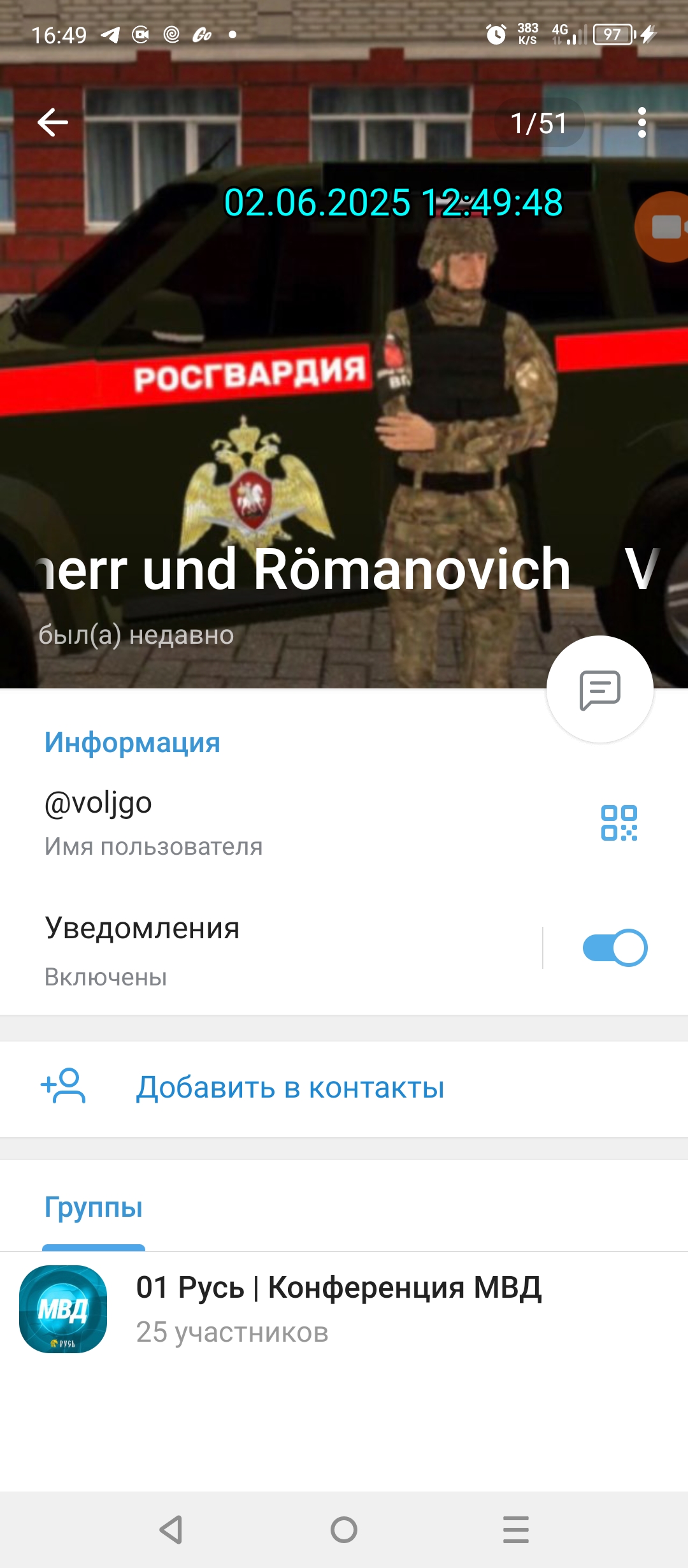688x1568 pixels.
Task: Disable the Уведомления switch
Action: click(x=615, y=948)
